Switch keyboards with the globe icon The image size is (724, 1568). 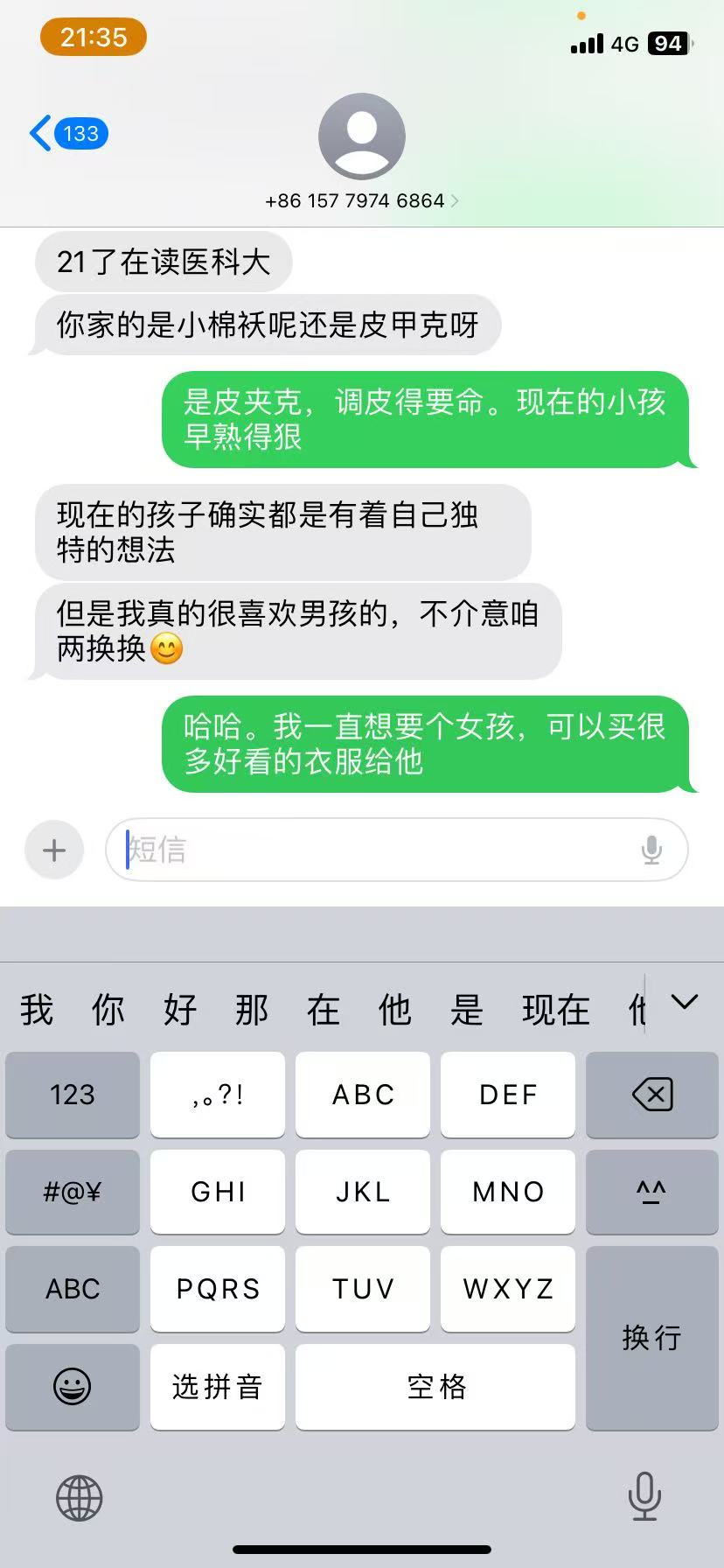(80, 1498)
